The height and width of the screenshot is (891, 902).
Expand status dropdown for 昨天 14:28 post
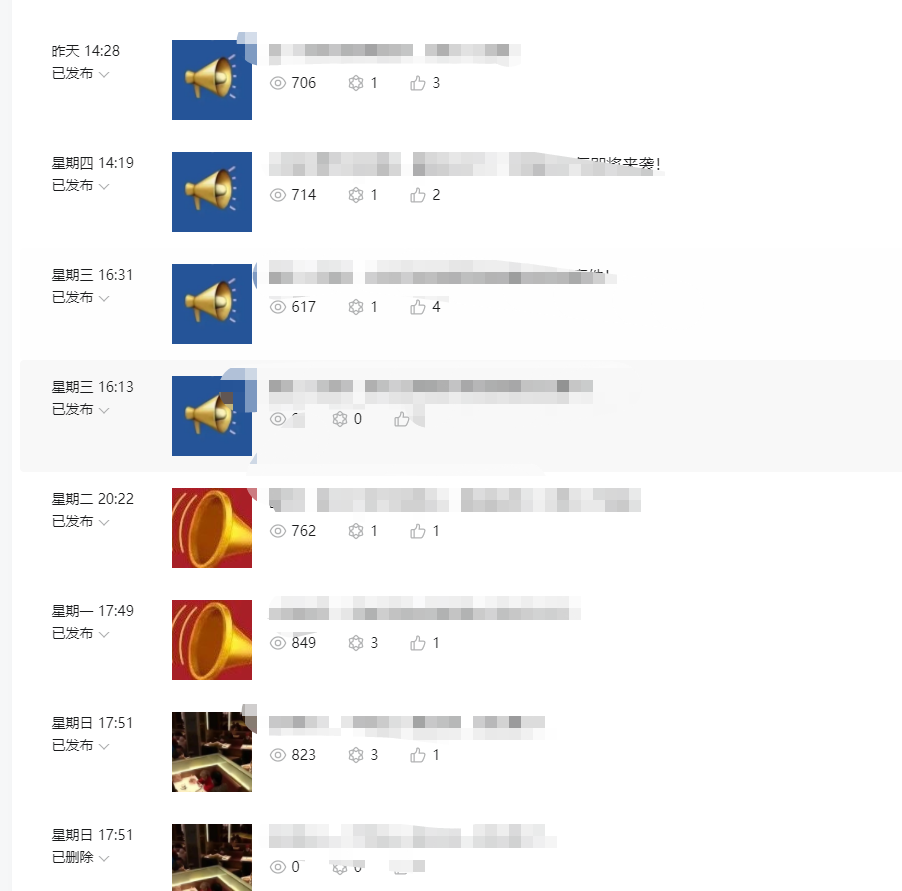[x=81, y=74]
